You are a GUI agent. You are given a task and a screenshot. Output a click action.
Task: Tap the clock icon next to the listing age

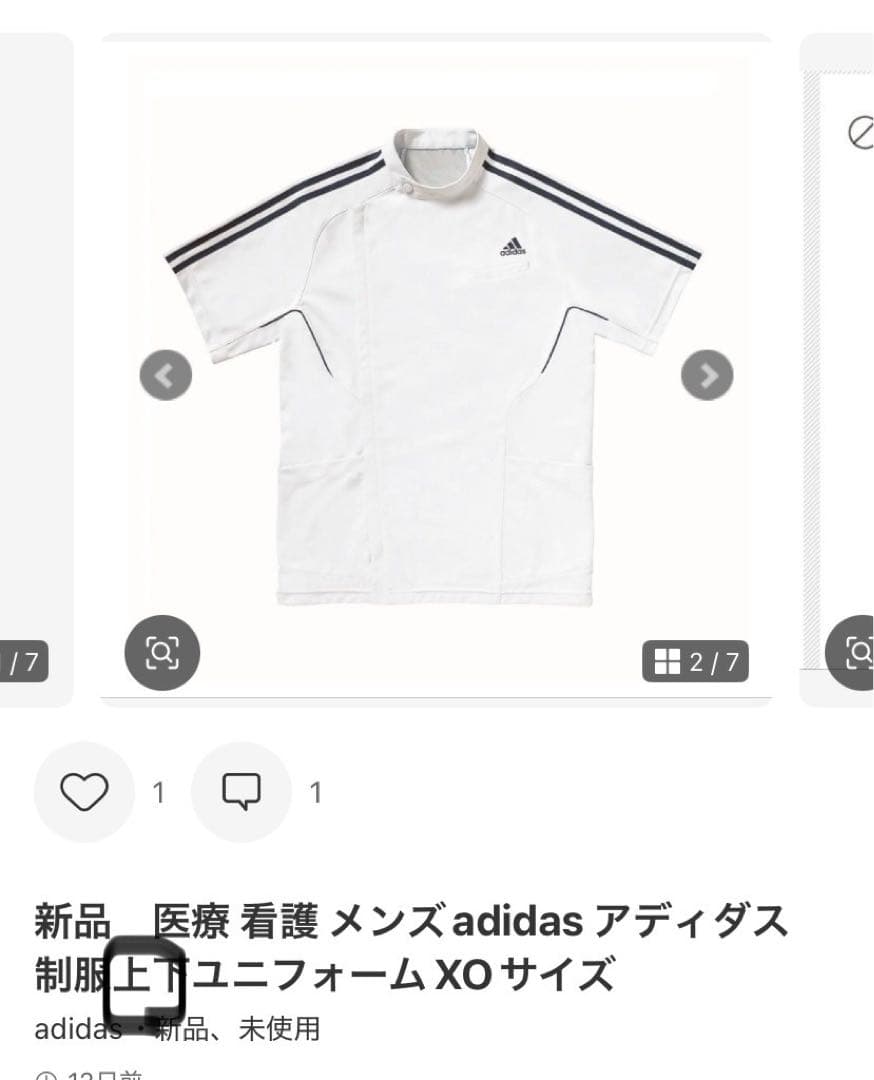tap(43, 1073)
